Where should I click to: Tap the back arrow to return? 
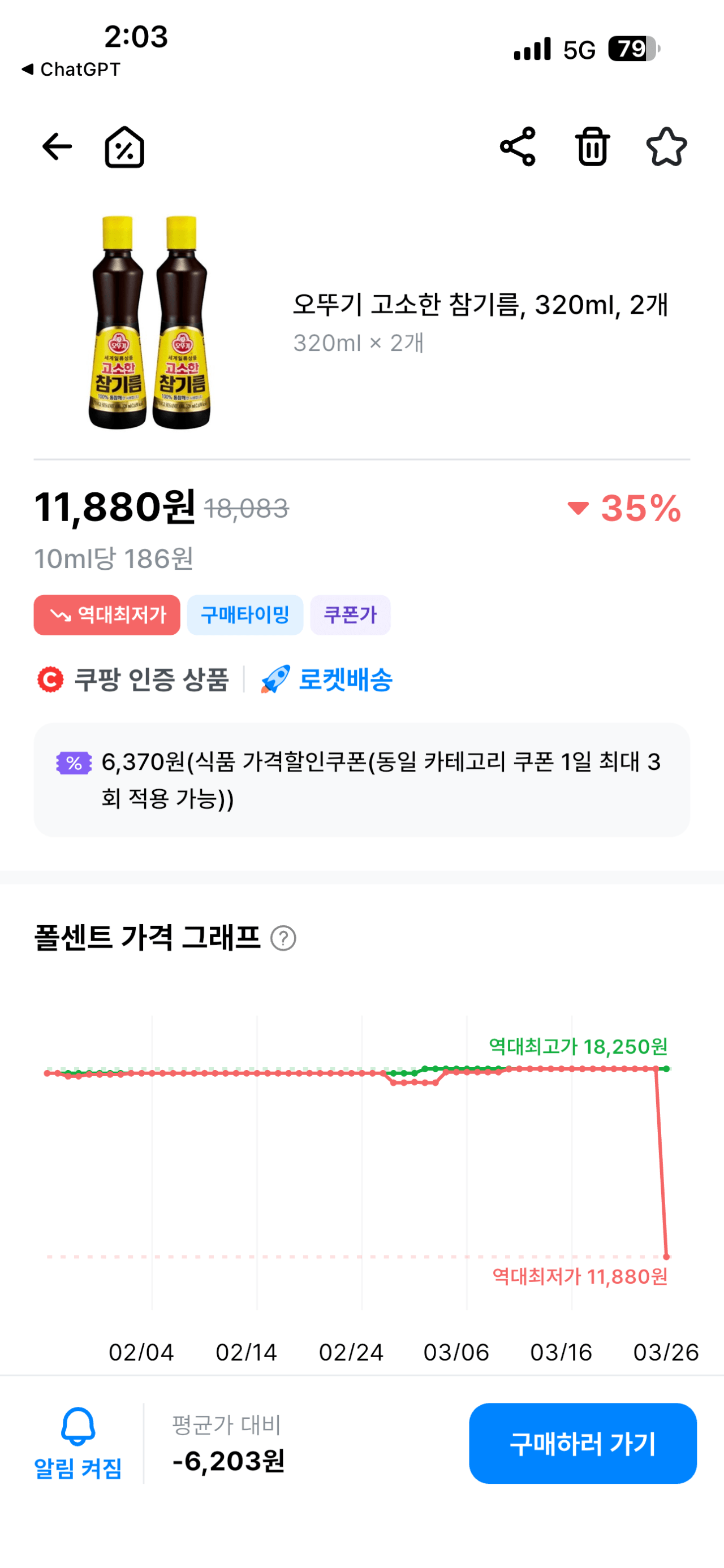coord(55,146)
